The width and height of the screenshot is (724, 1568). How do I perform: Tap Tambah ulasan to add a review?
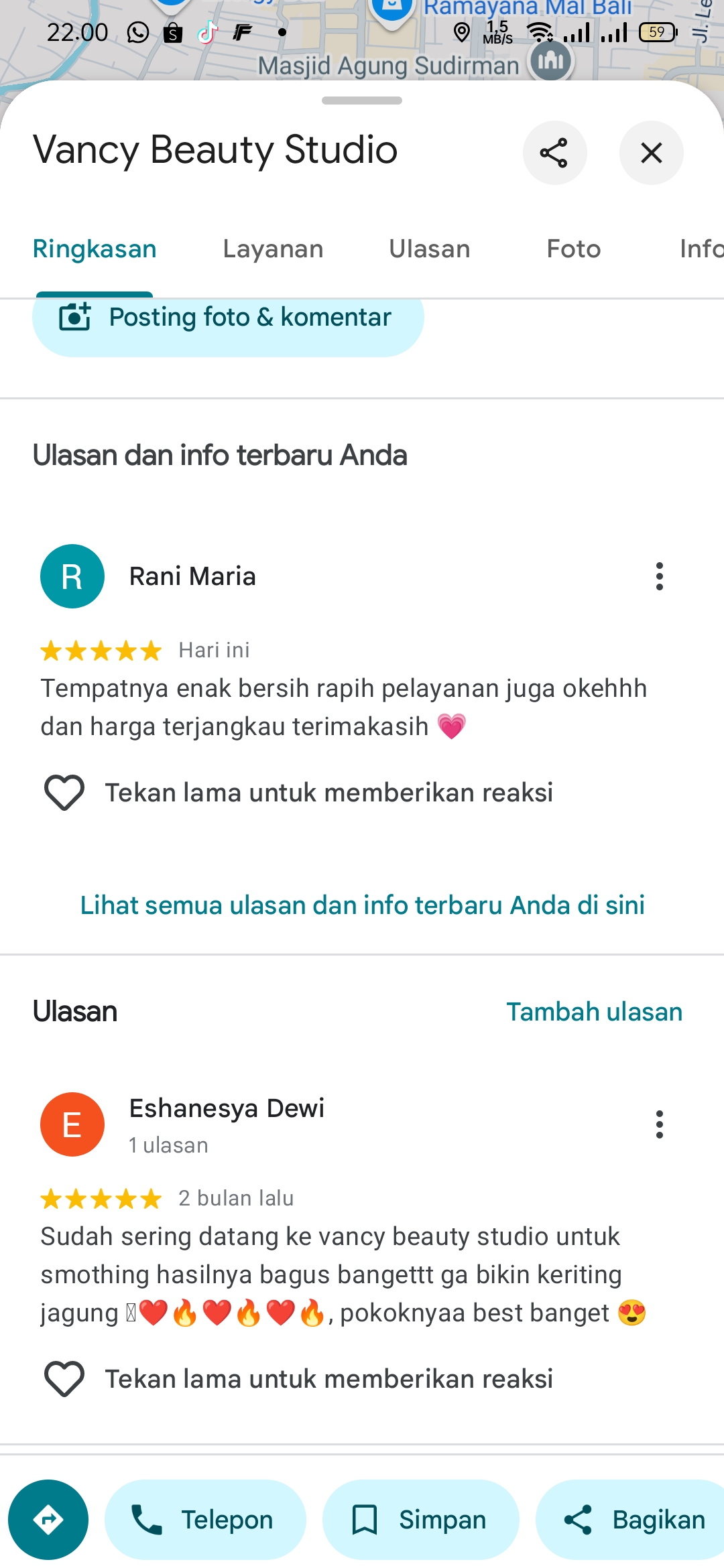pyautogui.click(x=594, y=1012)
